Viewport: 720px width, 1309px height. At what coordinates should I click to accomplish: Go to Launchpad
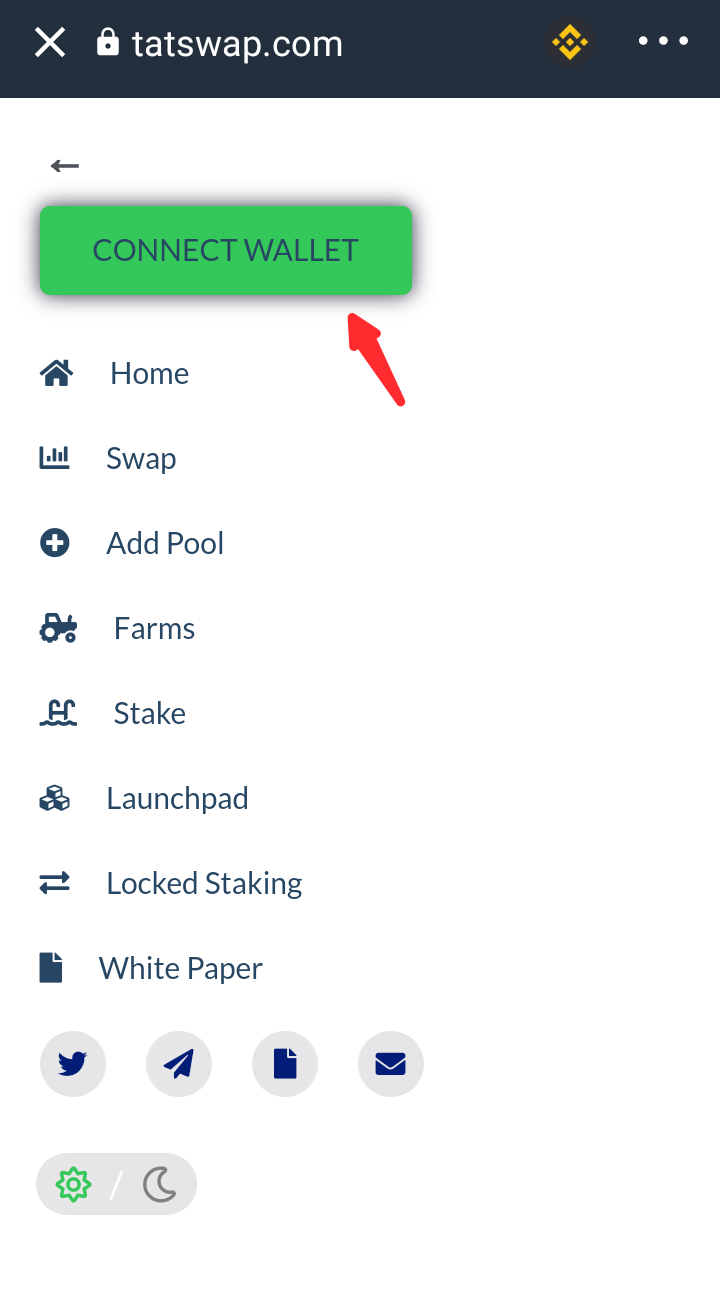click(177, 799)
